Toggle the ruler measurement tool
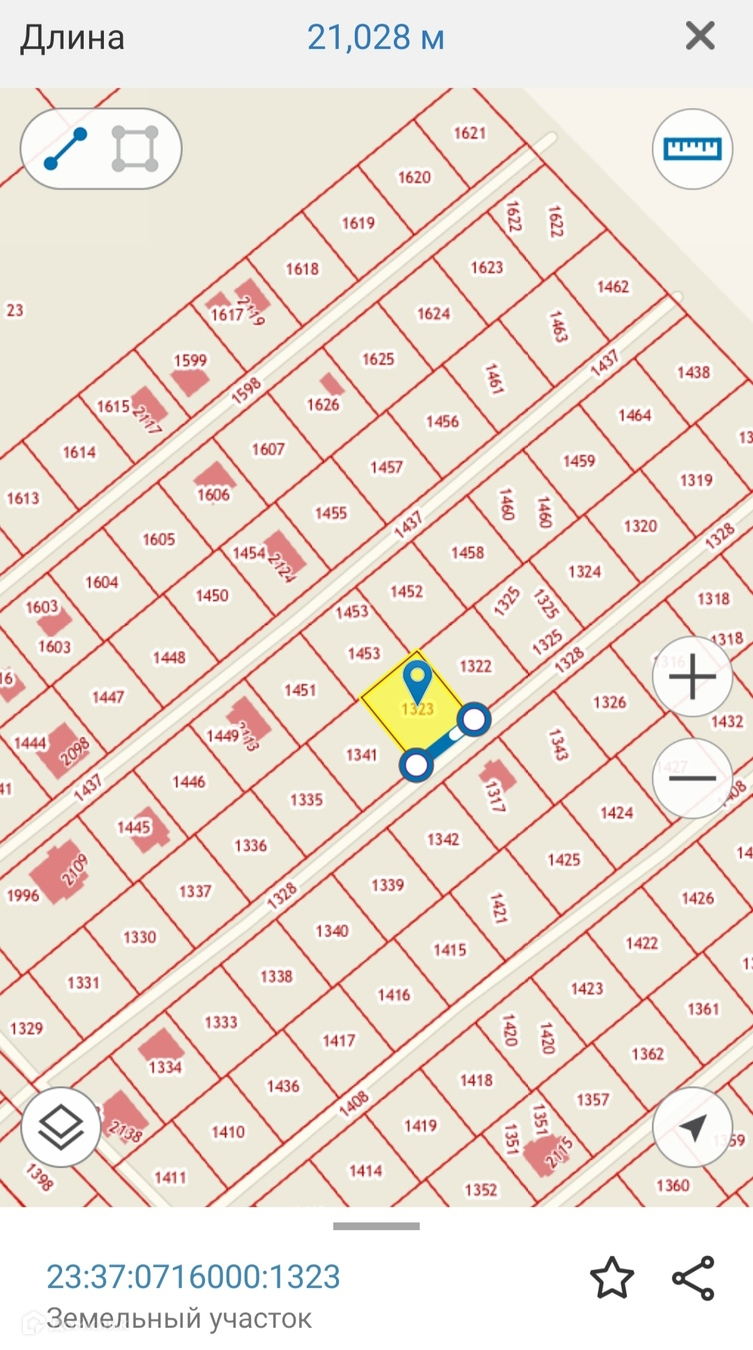 [692, 148]
